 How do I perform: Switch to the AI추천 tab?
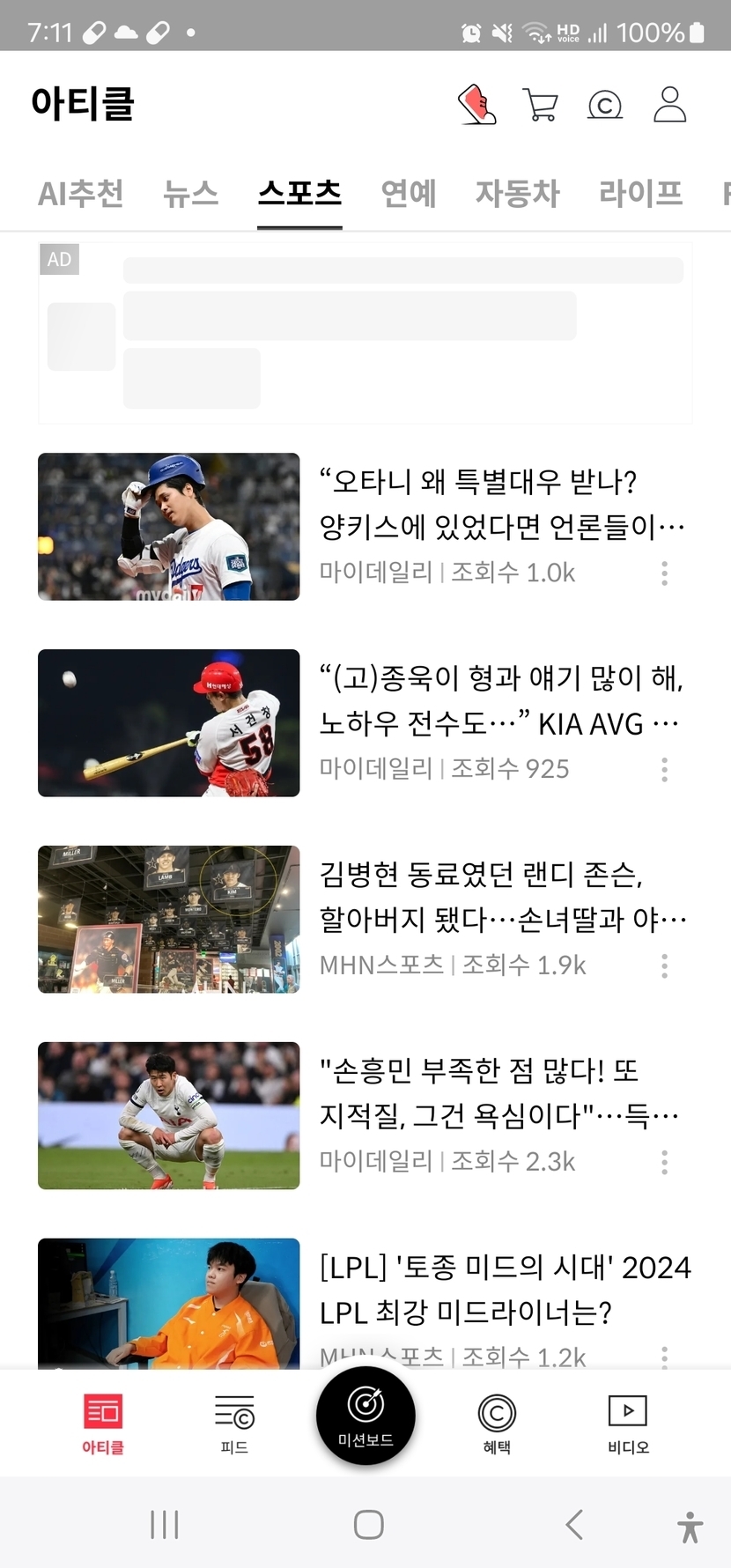[x=81, y=193]
